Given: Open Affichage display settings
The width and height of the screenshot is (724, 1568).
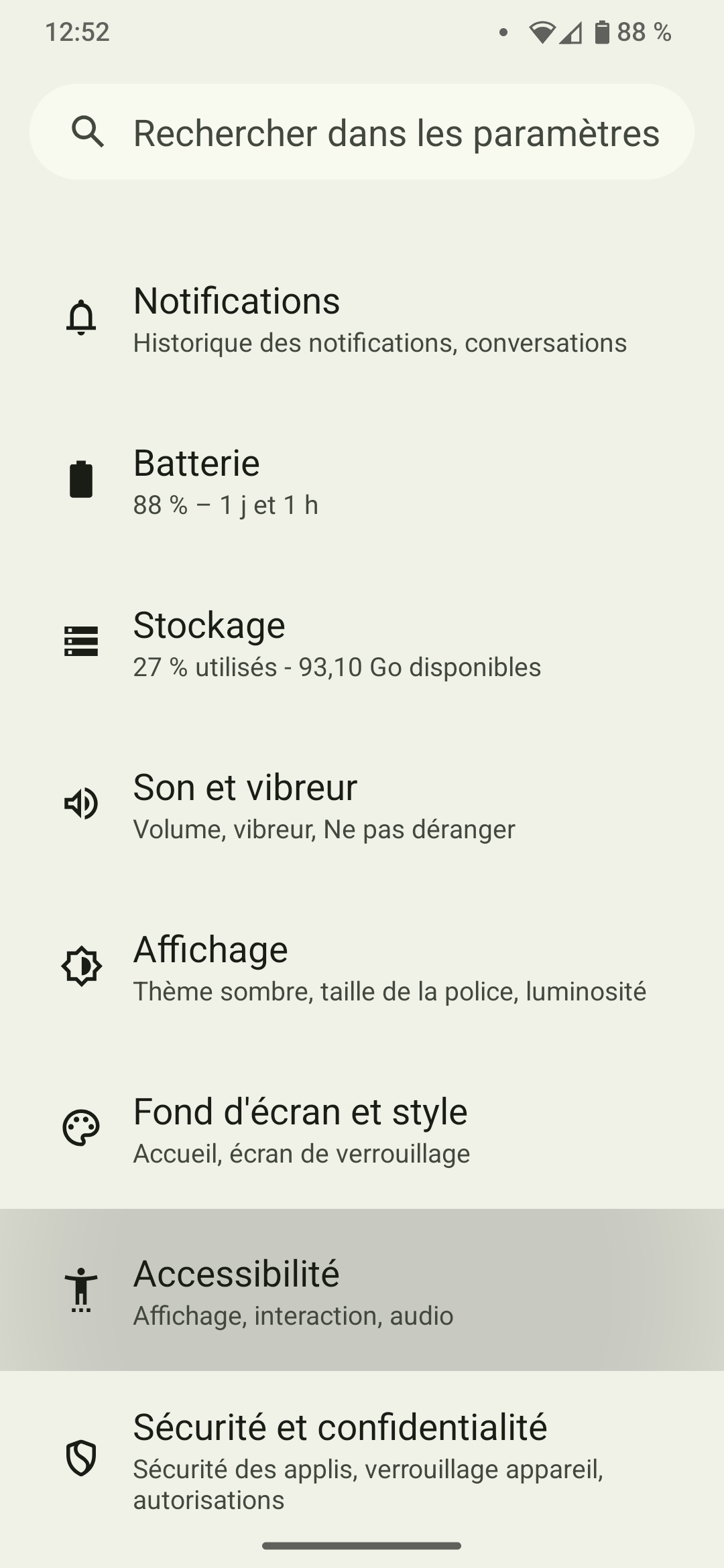Looking at the screenshot, I should click(362, 967).
